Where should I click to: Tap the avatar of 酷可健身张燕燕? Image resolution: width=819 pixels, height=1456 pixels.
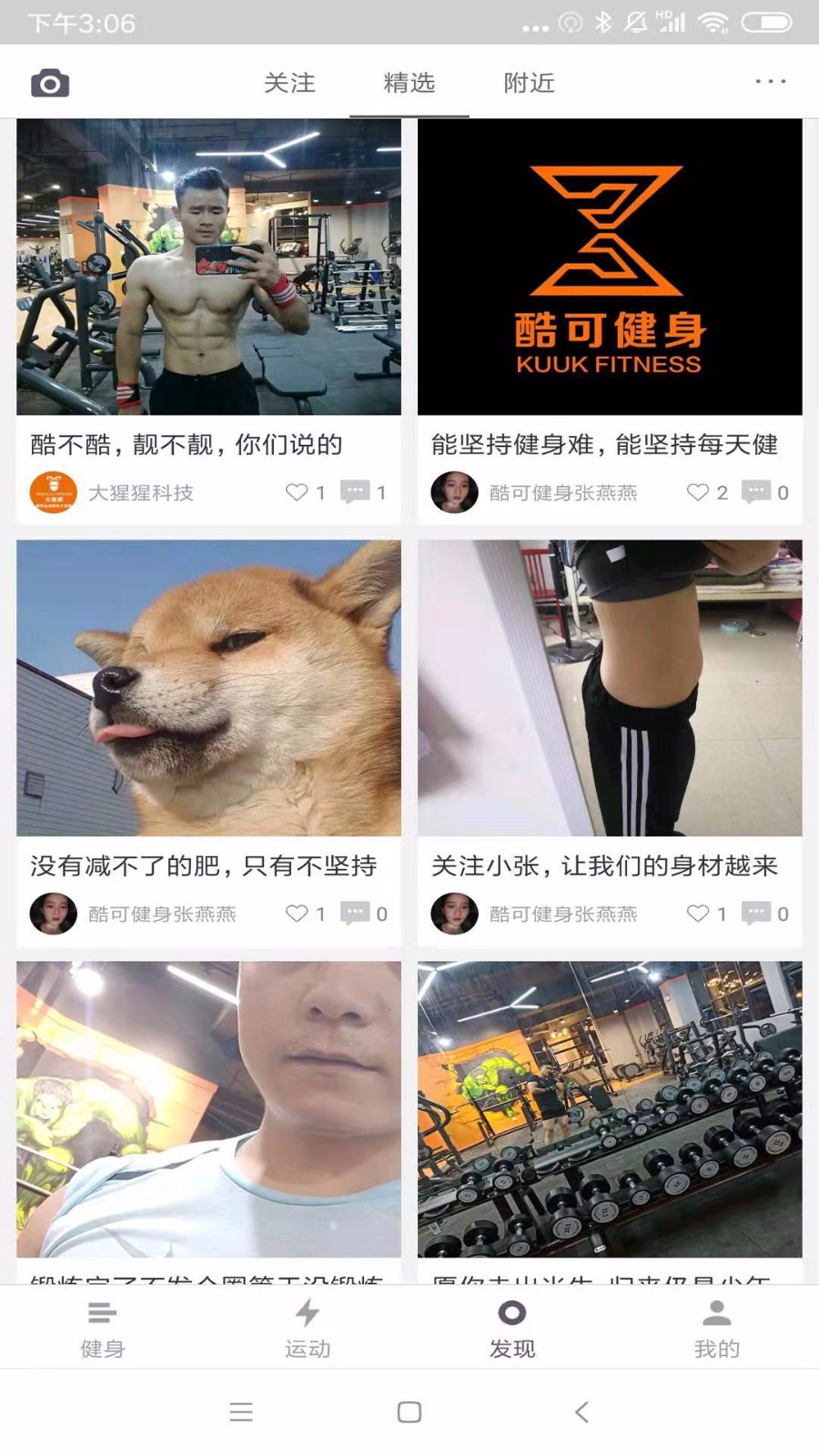pos(455,492)
